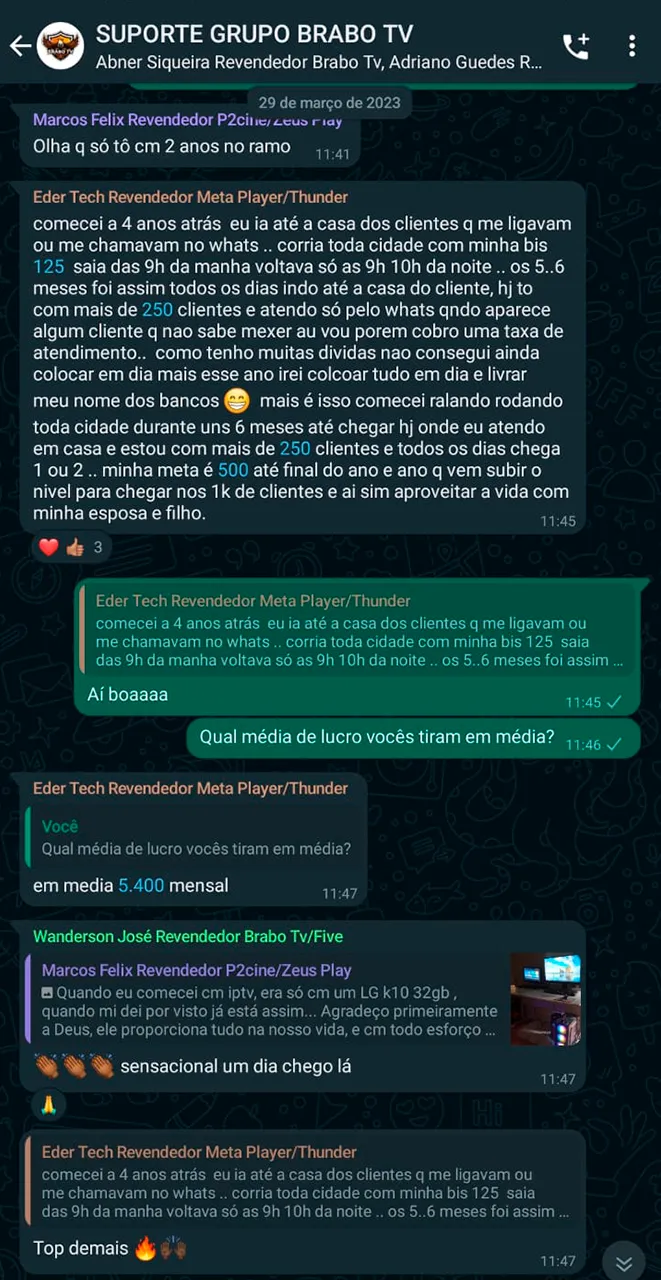The image size is (661, 1280).
Task: Start a group call
Action: point(575,46)
